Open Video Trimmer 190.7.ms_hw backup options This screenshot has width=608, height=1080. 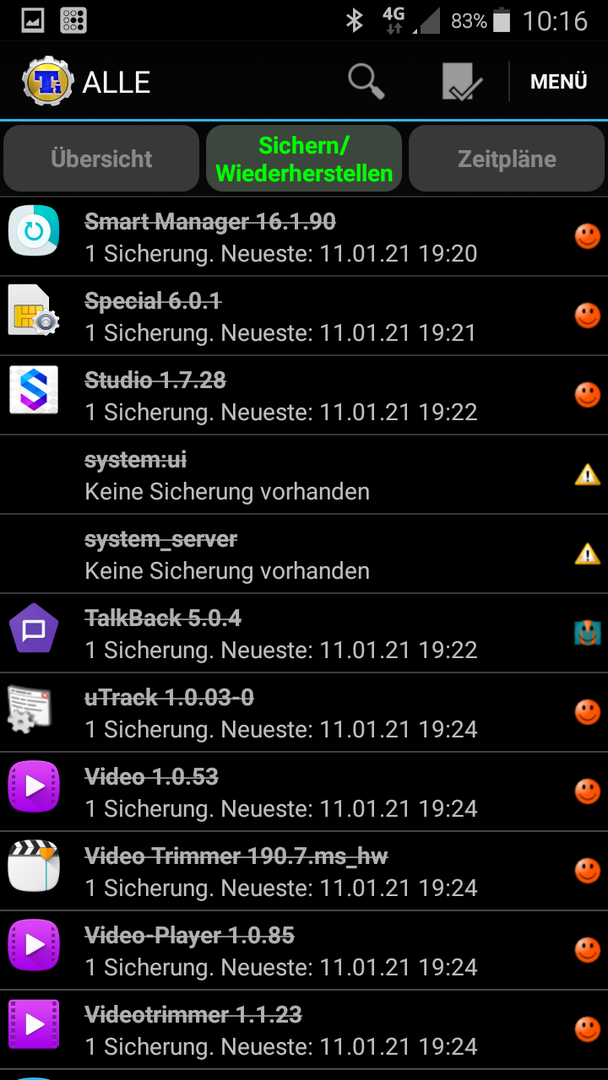tap(304, 871)
